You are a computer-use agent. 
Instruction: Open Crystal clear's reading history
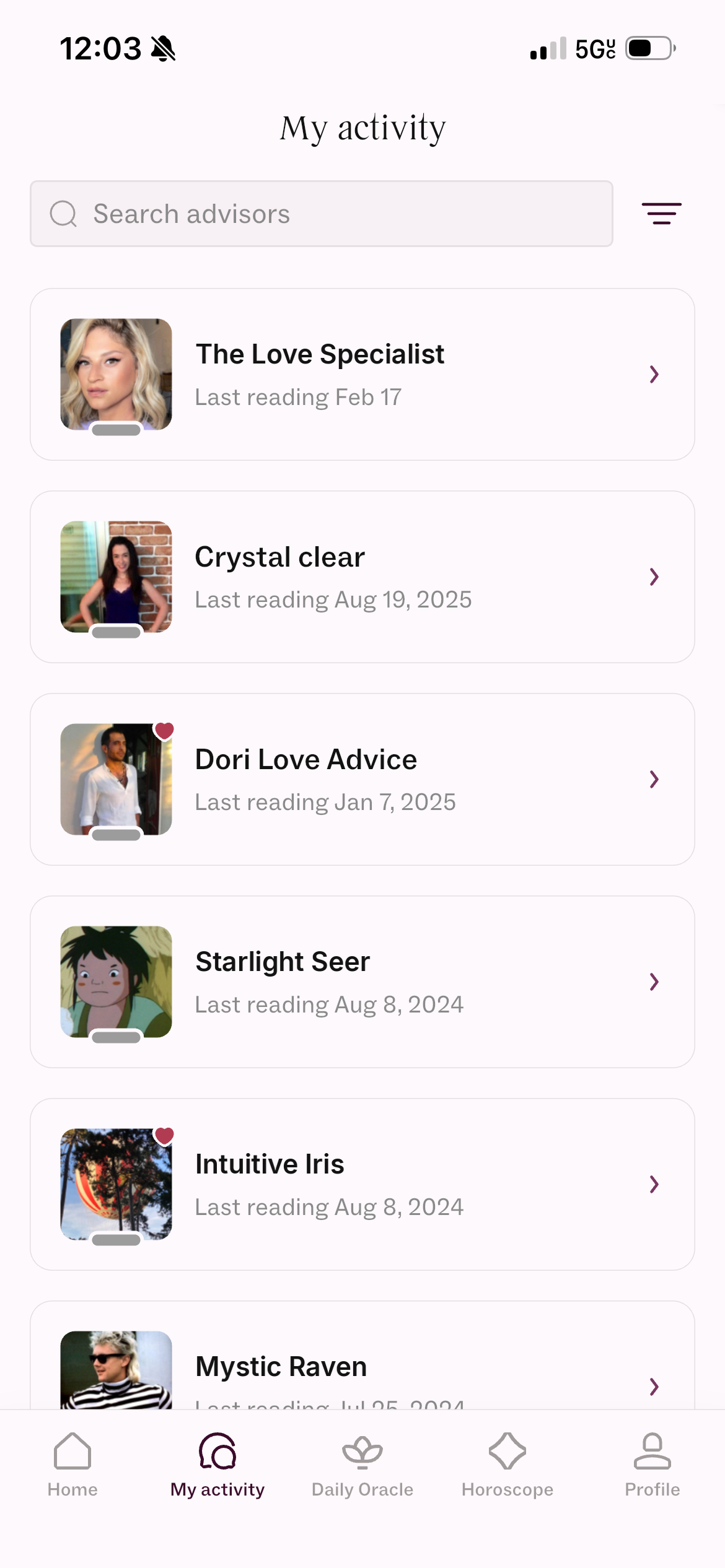point(362,577)
